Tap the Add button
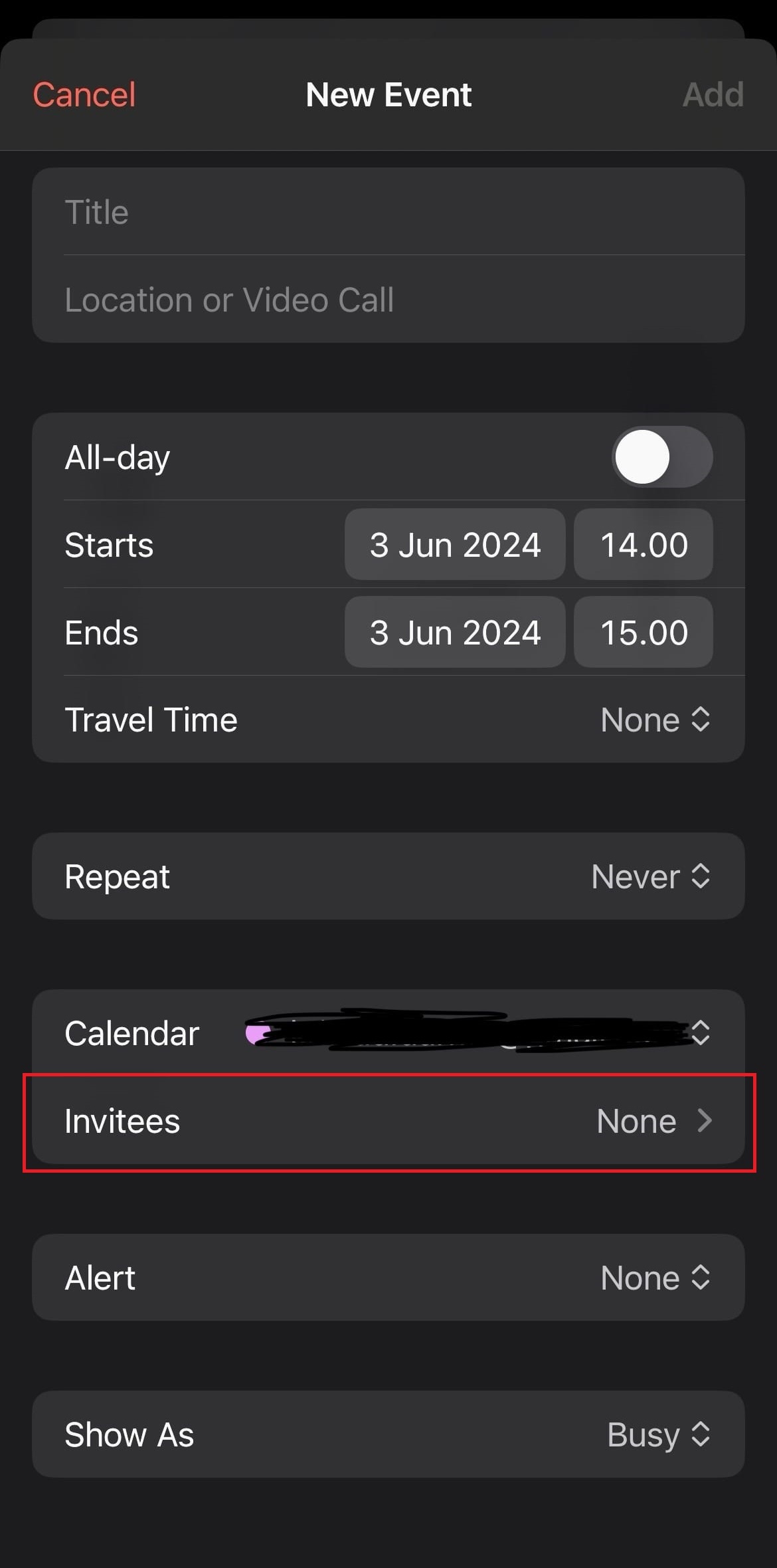The width and height of the screenshot is (777, 1568). pos(713,94)
